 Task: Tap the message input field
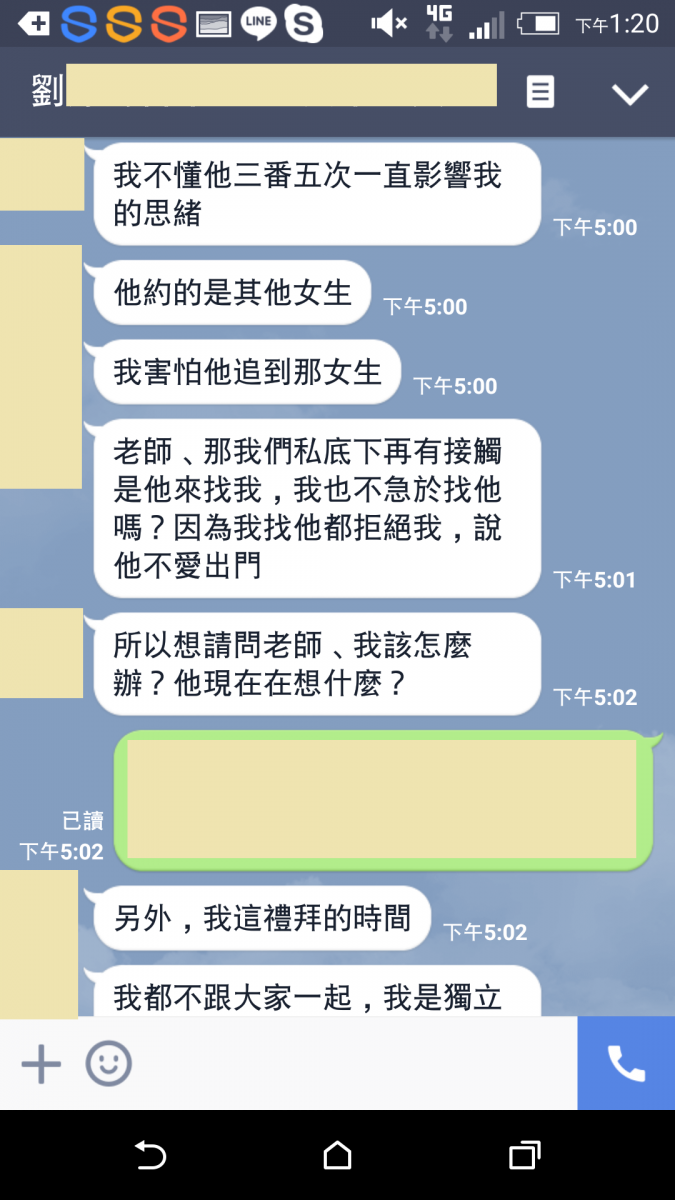(x=350, y=1063)
